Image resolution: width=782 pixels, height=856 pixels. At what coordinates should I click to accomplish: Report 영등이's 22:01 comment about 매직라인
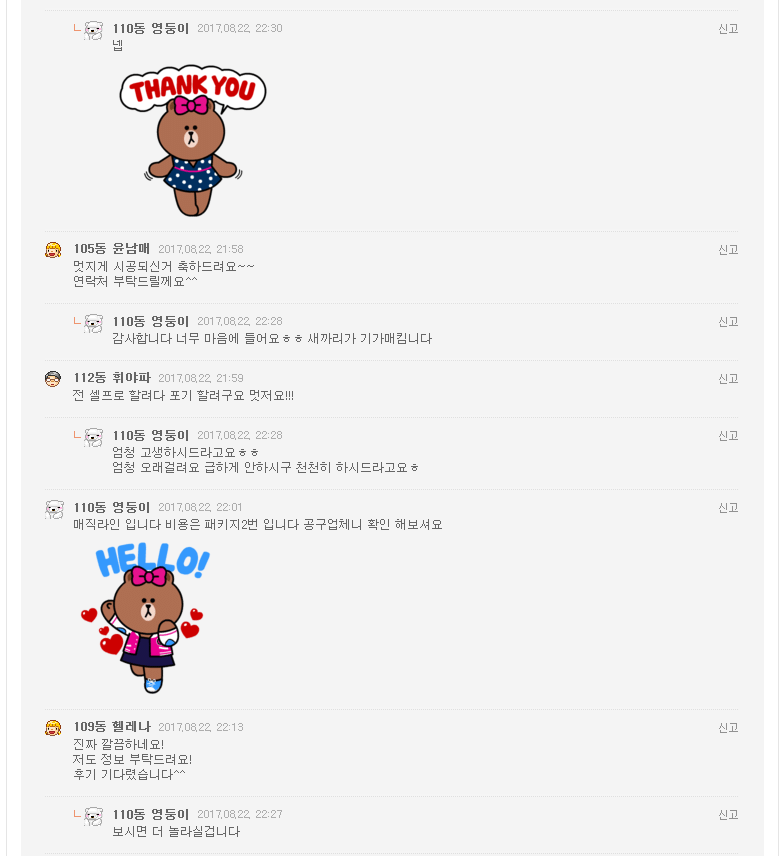click(727, 508)
